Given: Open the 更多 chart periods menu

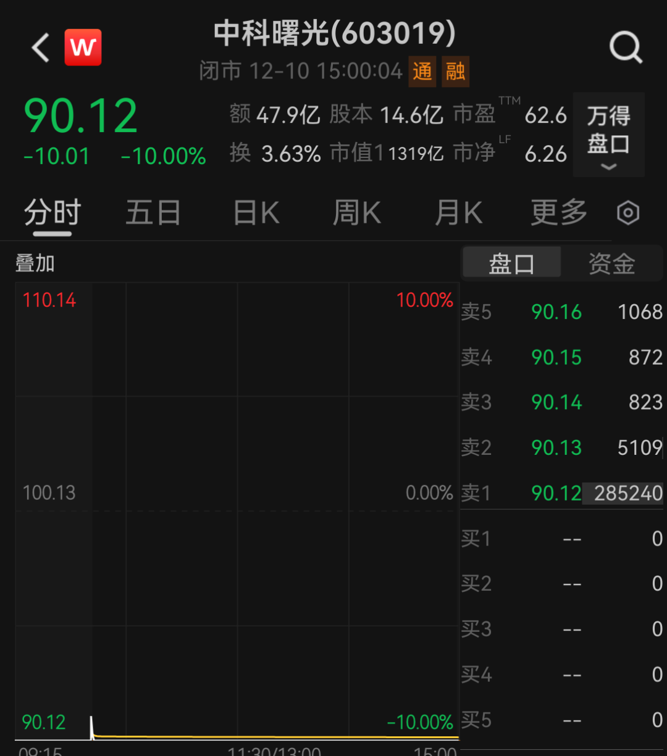Looking at the screenshot, I should [x=558, y=212].
